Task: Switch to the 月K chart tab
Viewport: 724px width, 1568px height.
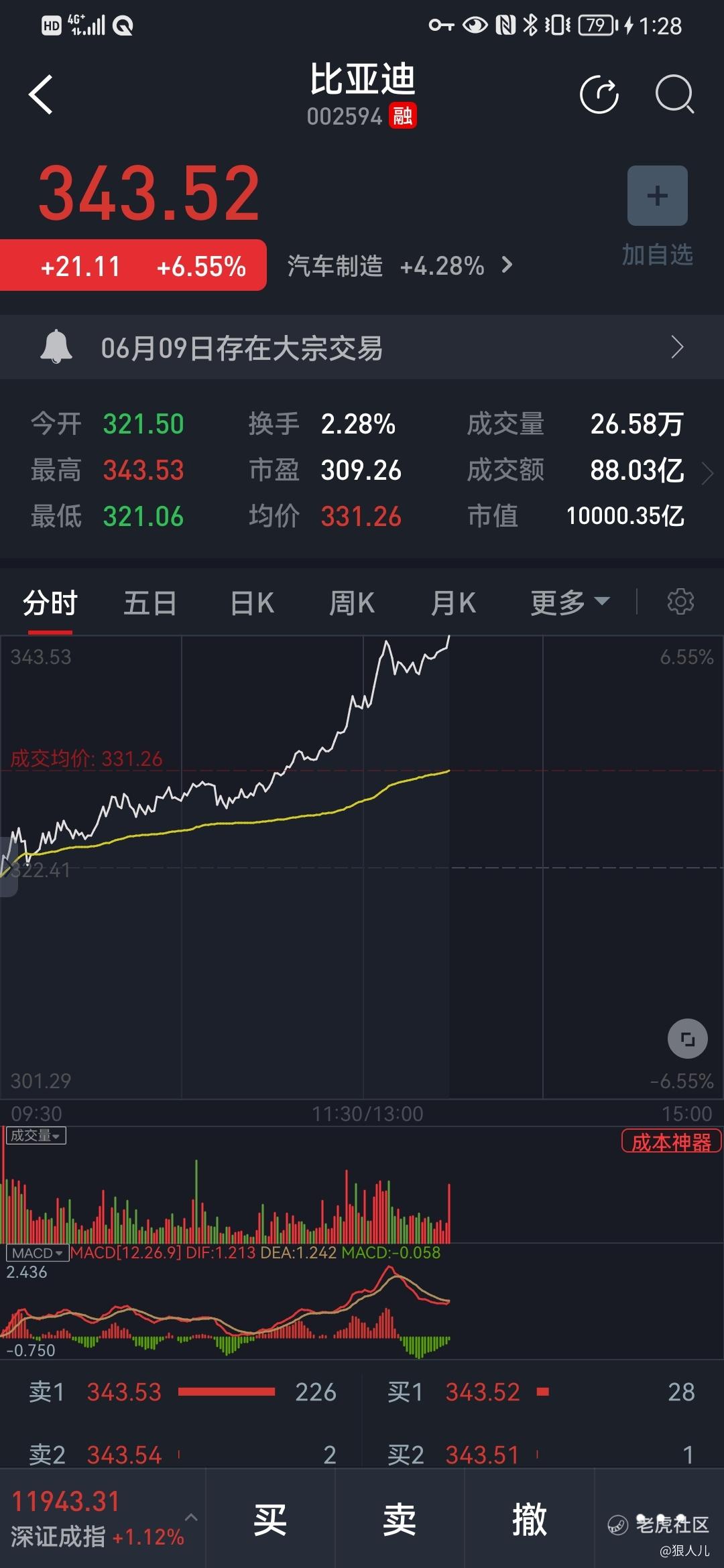Action: (453, 602)
